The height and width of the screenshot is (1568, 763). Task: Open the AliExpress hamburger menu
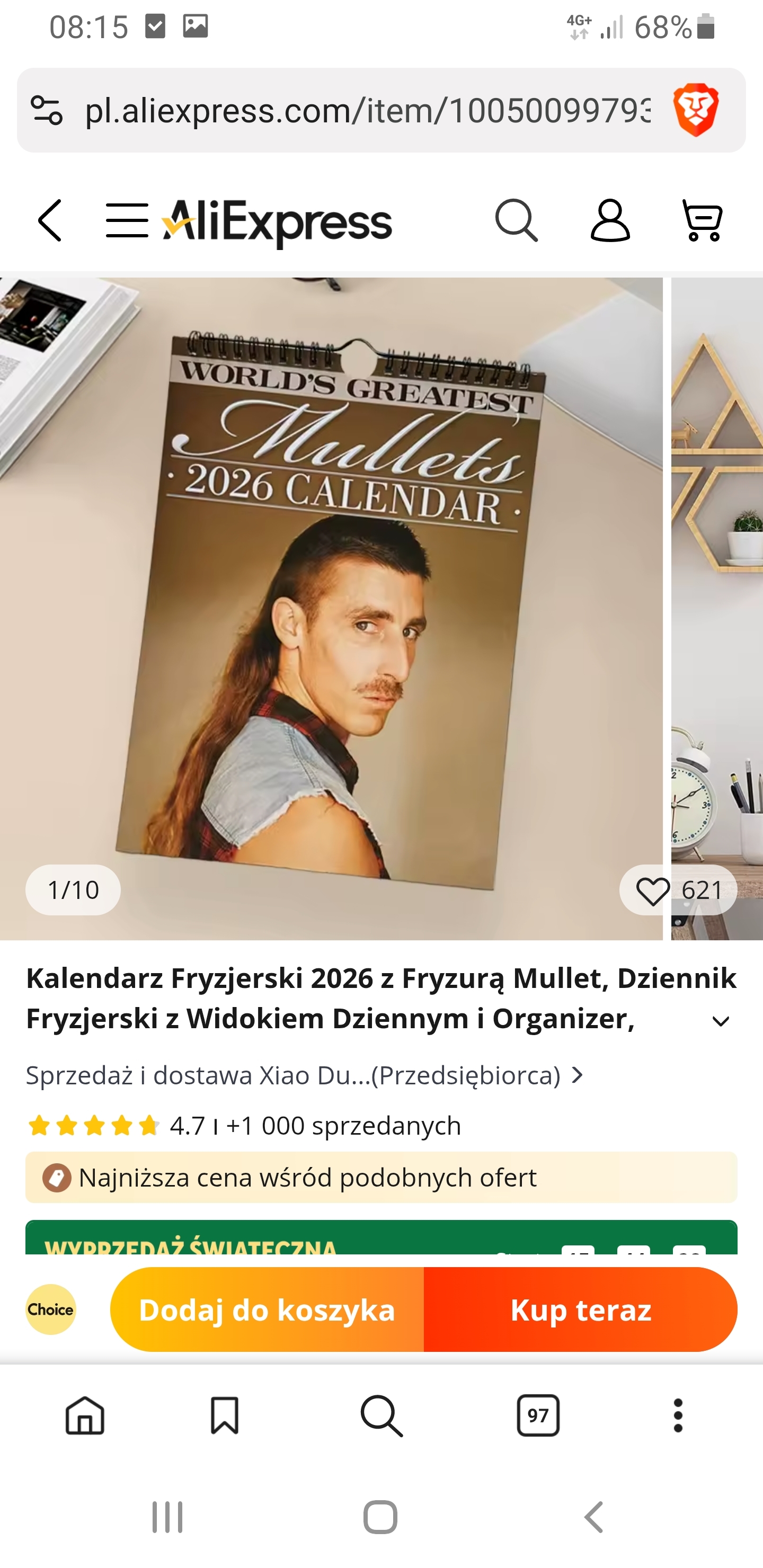point(127,220)
